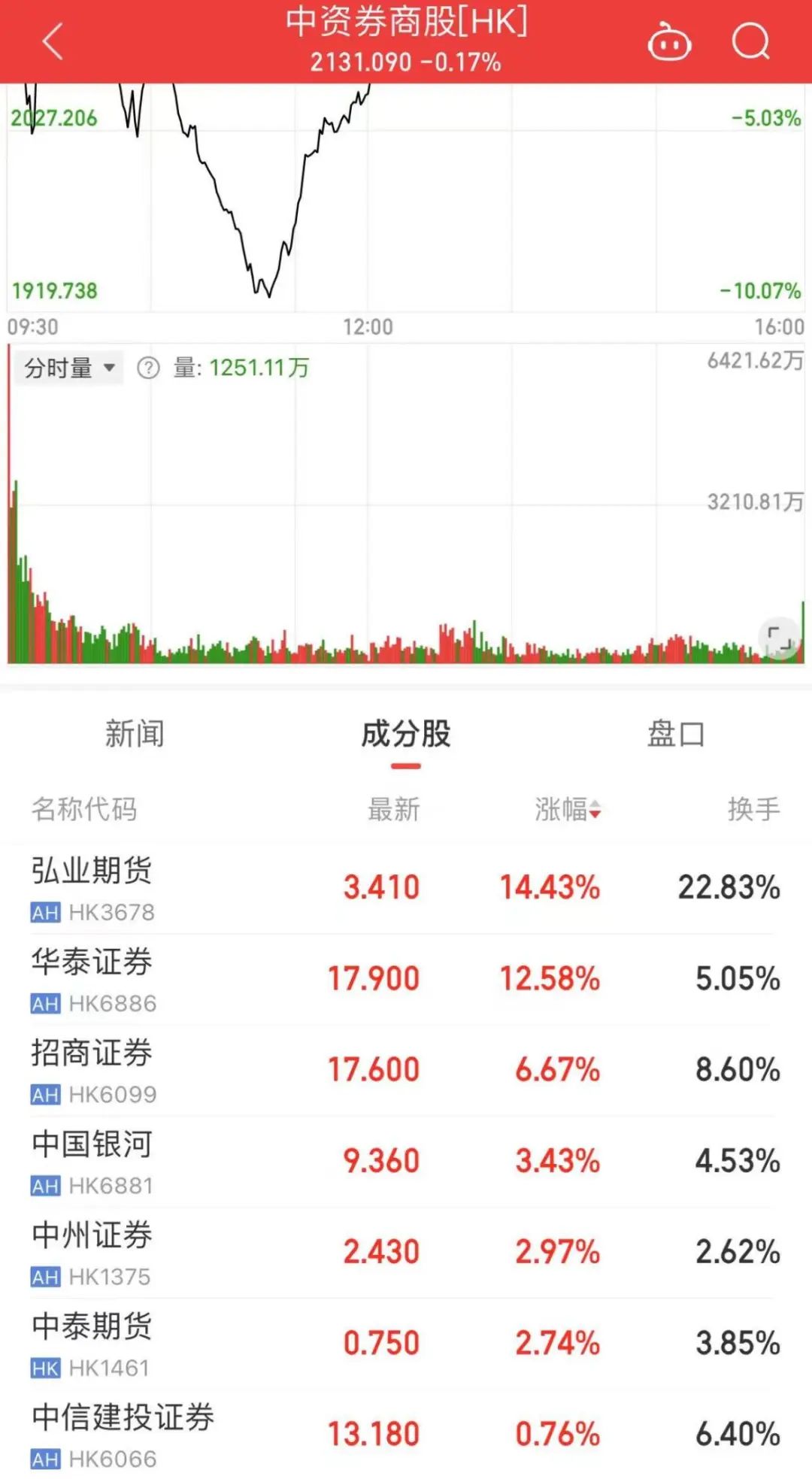812x1479 pixels.
Task: Sort the list by 涨幅
Action: (568, 810)
